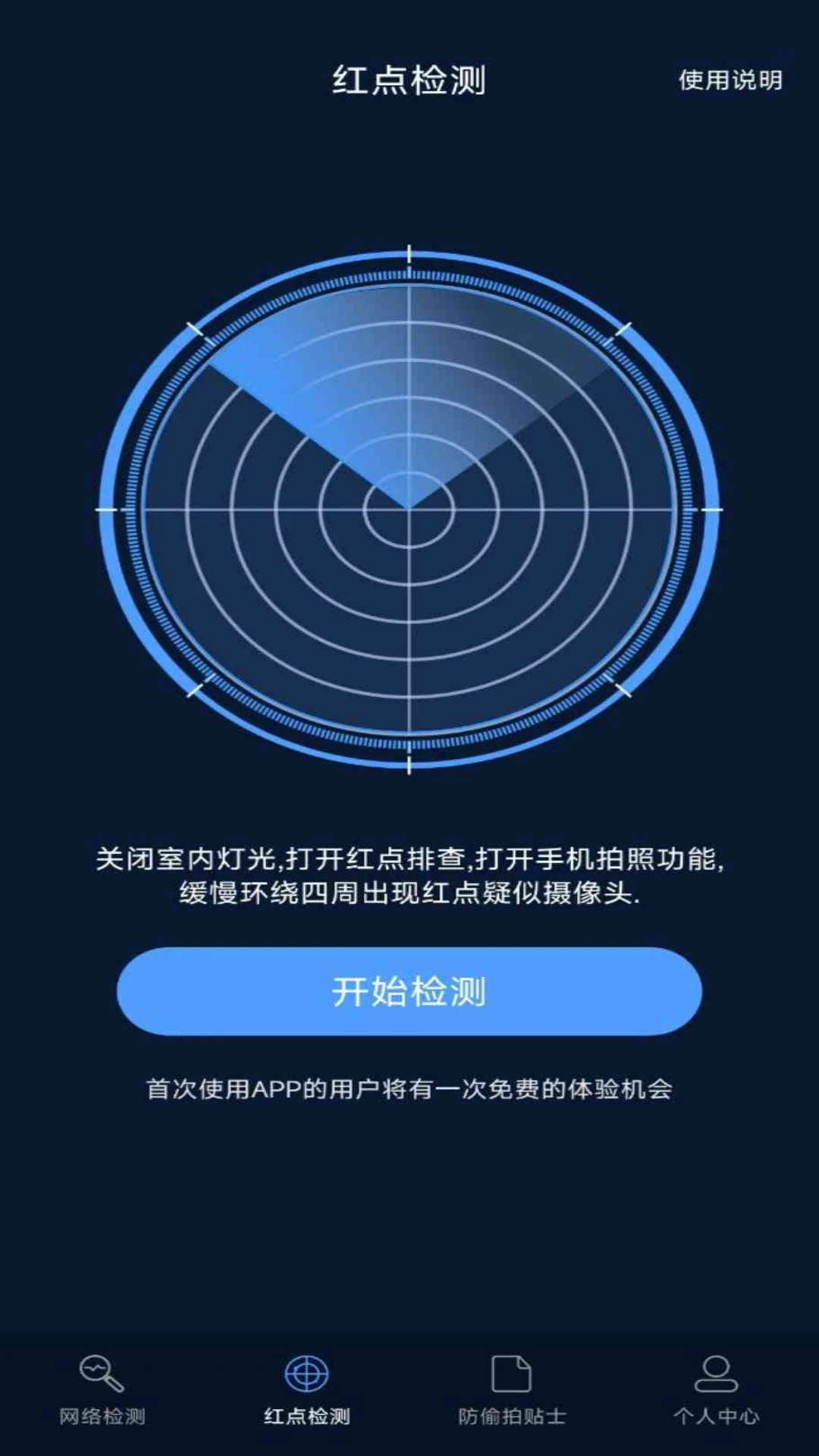
Task: Tap the top tick mark on the radar
Action: tap(409, 254)
